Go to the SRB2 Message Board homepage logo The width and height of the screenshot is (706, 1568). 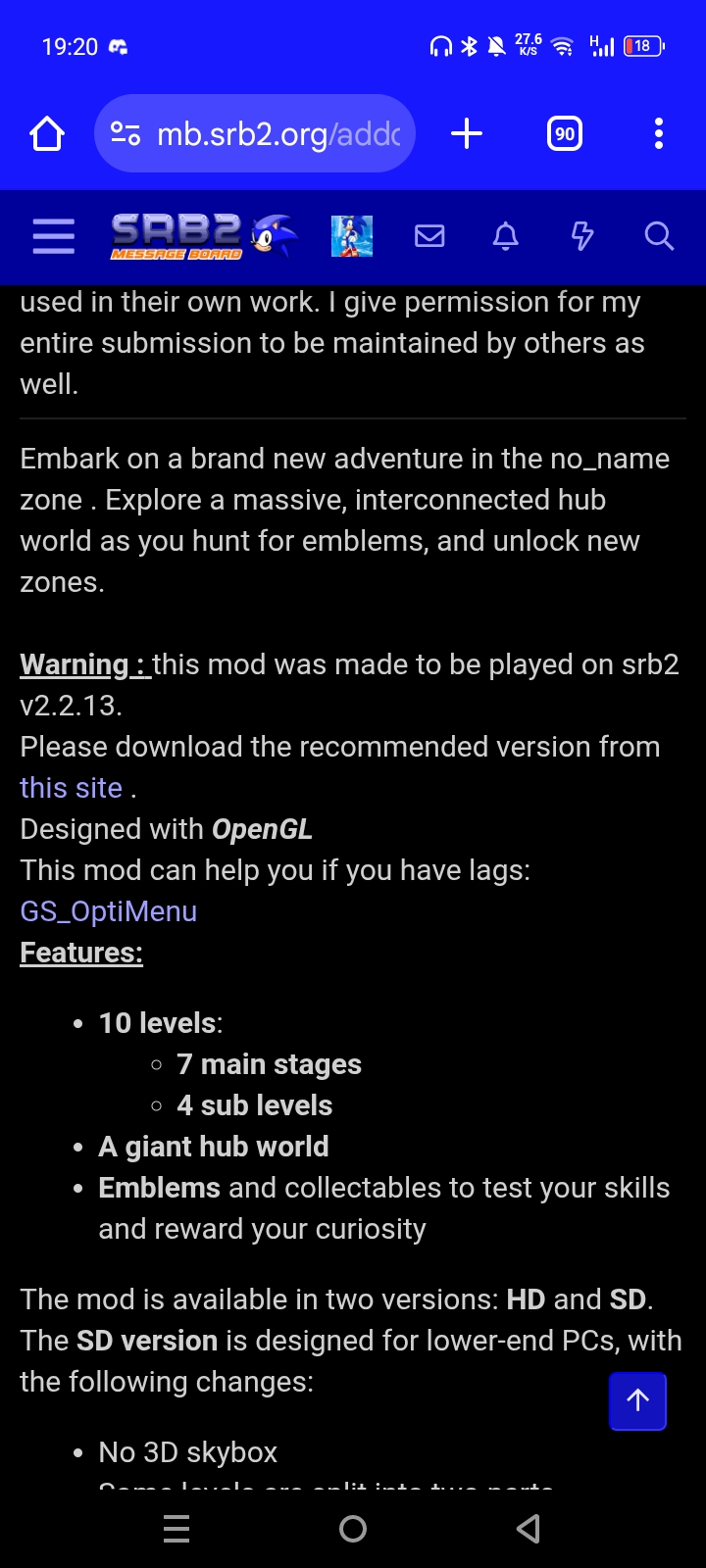[205, 236]
